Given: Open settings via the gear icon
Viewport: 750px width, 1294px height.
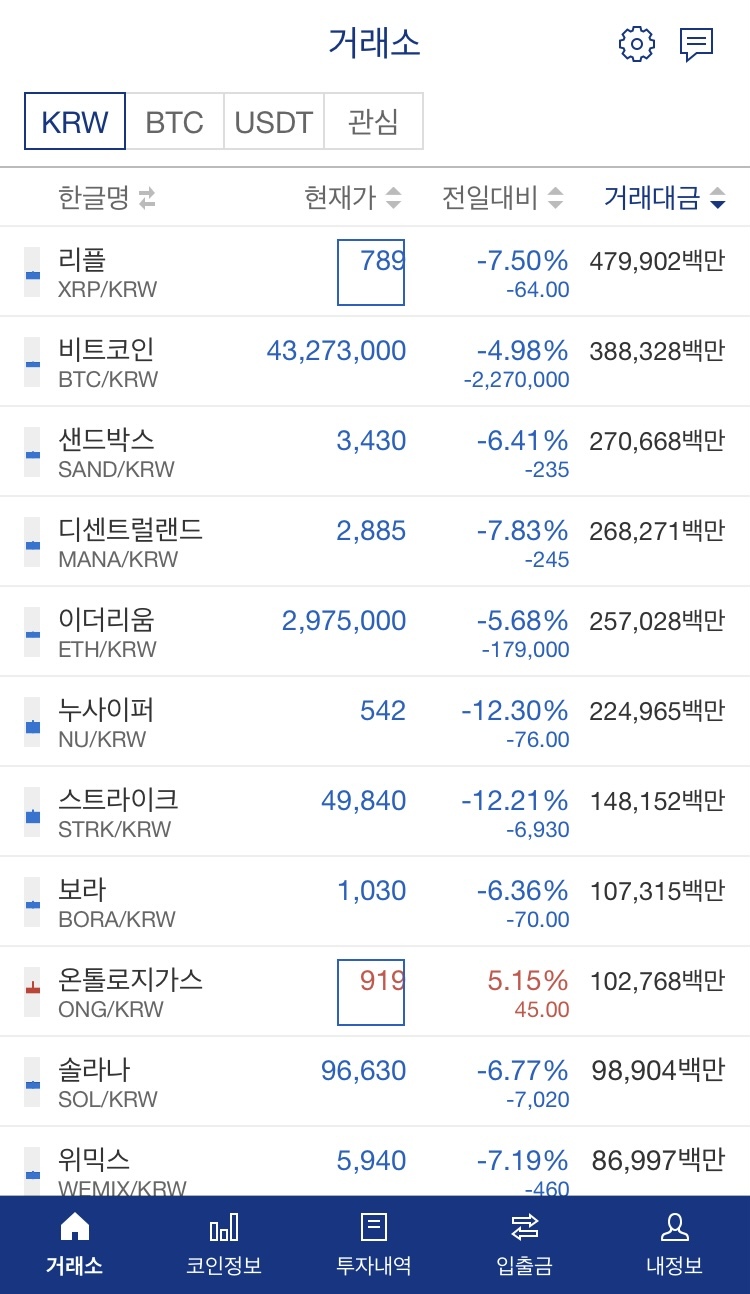Looking at the screenshot, I should pyautogui.click(x=635, y=43).
